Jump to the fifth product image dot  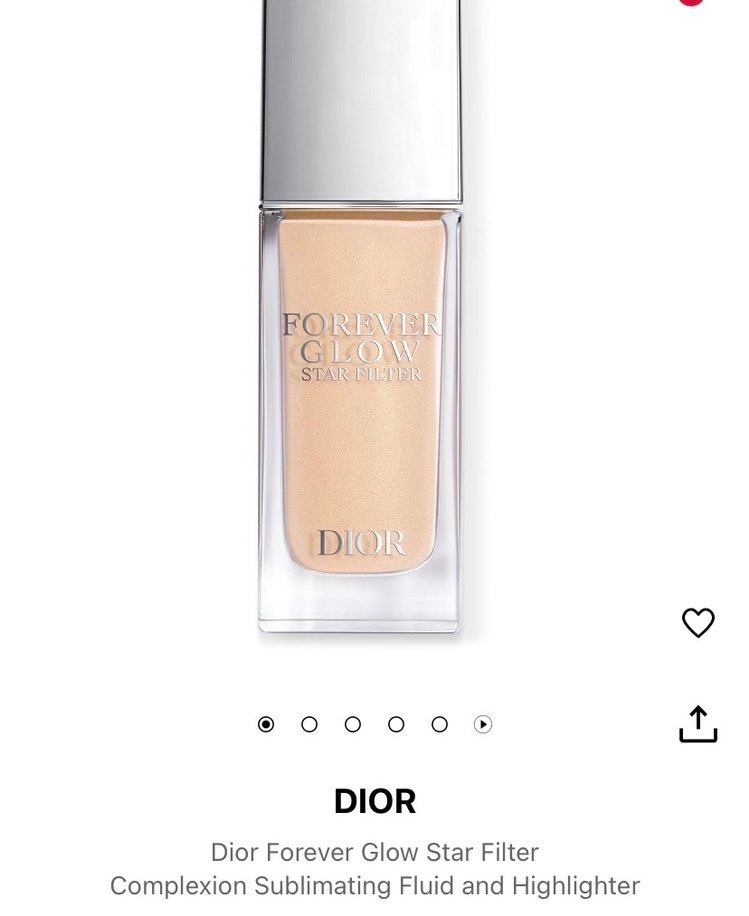[440, 724]
